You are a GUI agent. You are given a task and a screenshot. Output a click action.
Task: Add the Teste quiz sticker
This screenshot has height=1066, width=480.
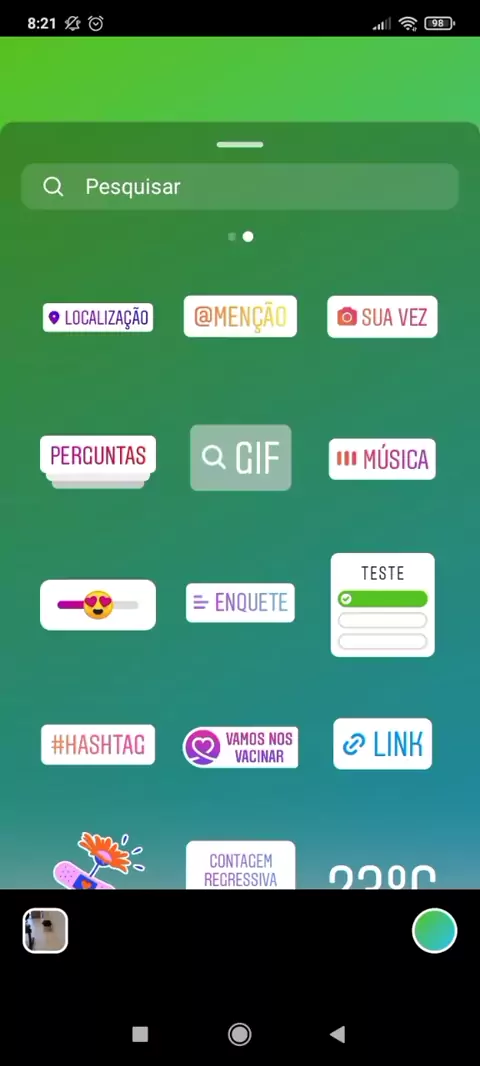pos(383,604)
